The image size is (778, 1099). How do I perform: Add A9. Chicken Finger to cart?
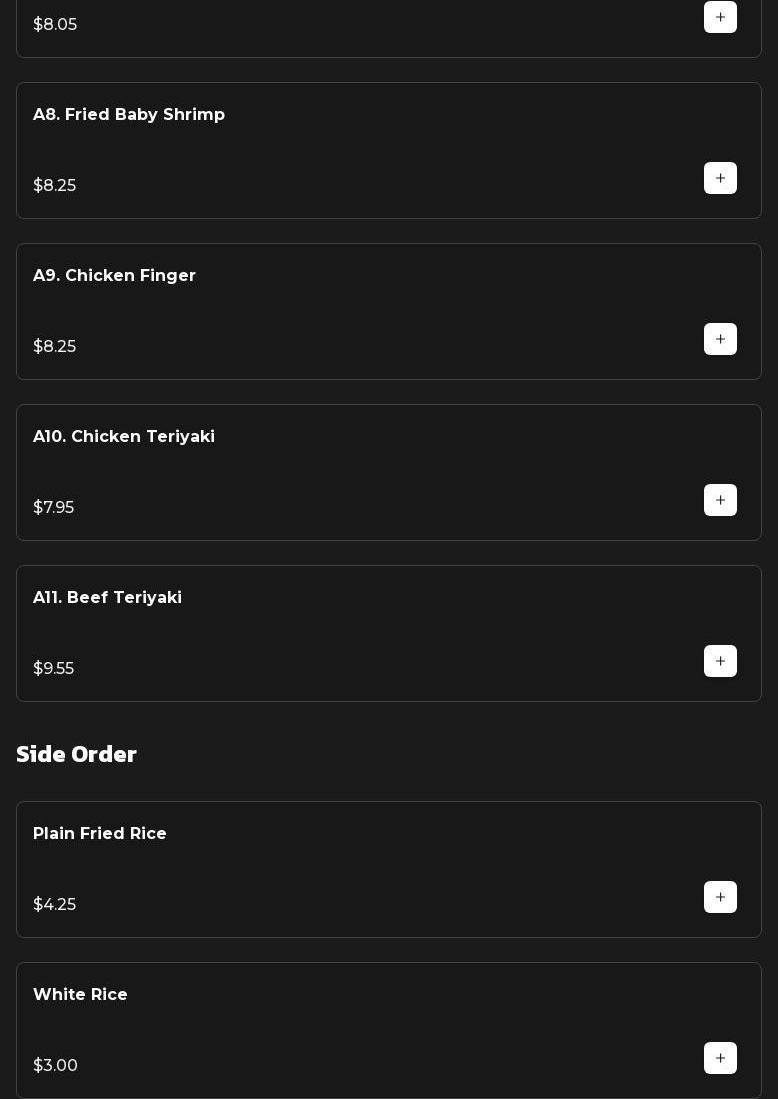(x=720, y=339)
